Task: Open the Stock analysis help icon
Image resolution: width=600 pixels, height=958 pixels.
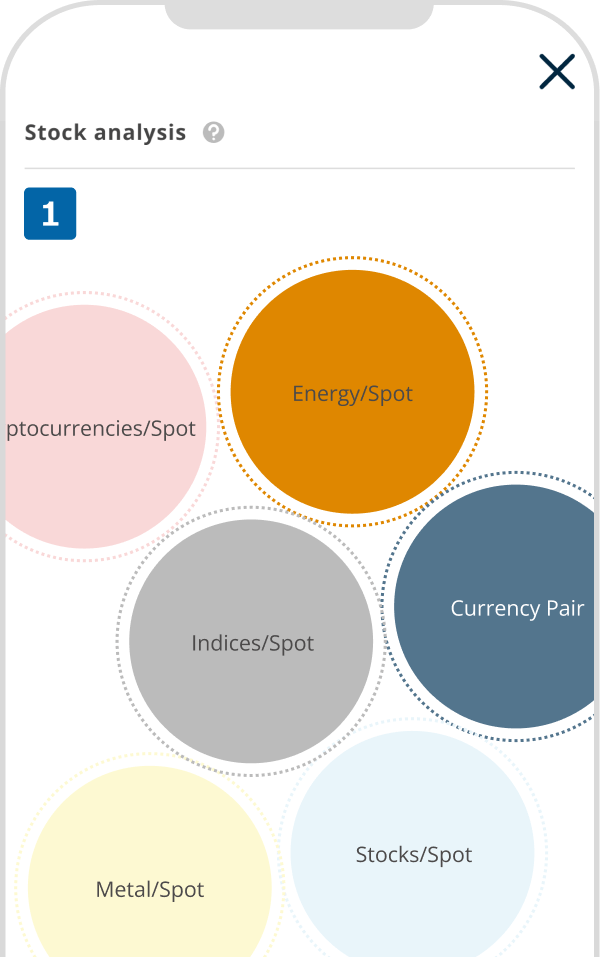Action: click(213, 132)
